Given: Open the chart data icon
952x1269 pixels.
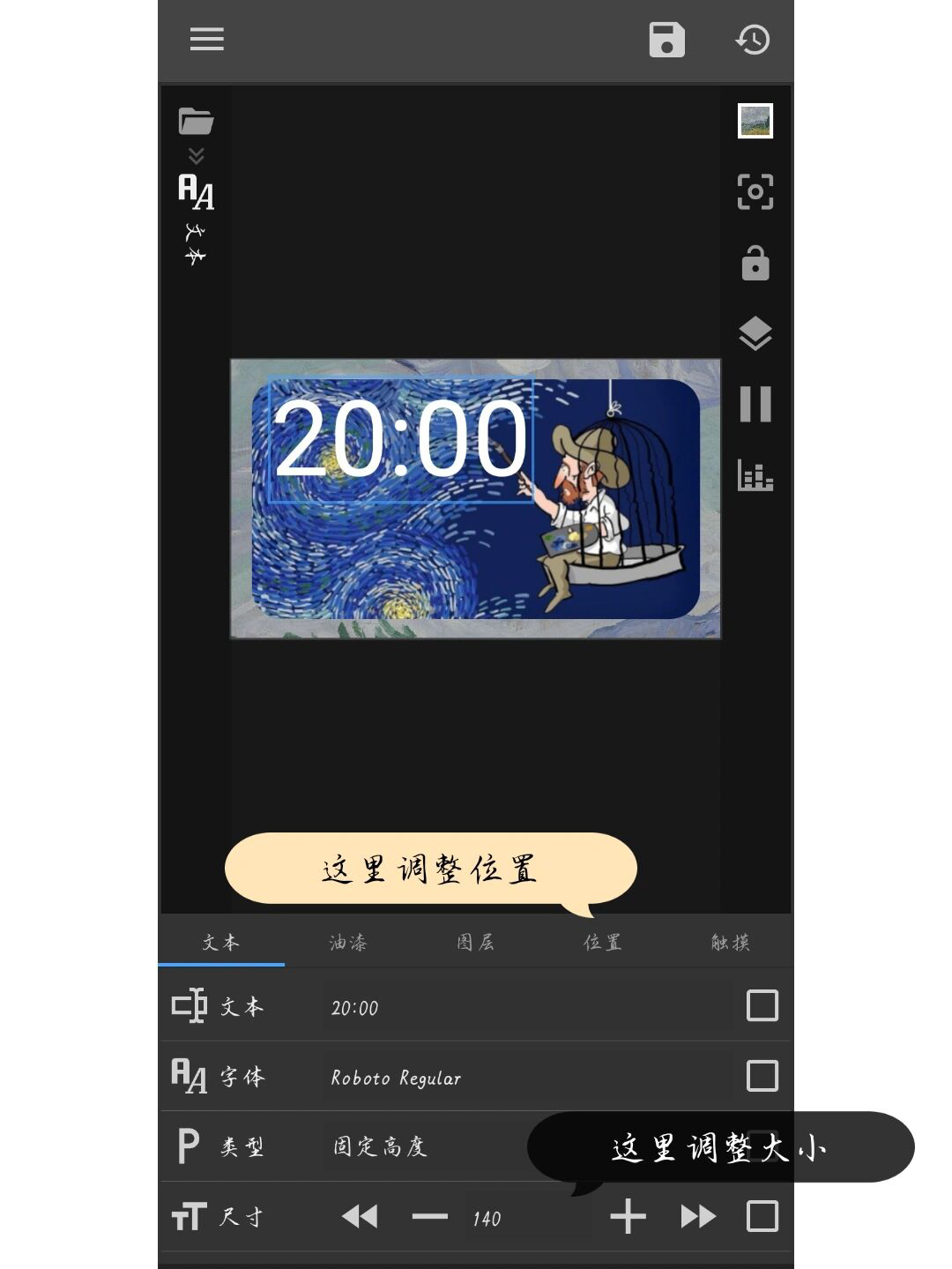Looking at the screenshot, I should coord(755,475).
